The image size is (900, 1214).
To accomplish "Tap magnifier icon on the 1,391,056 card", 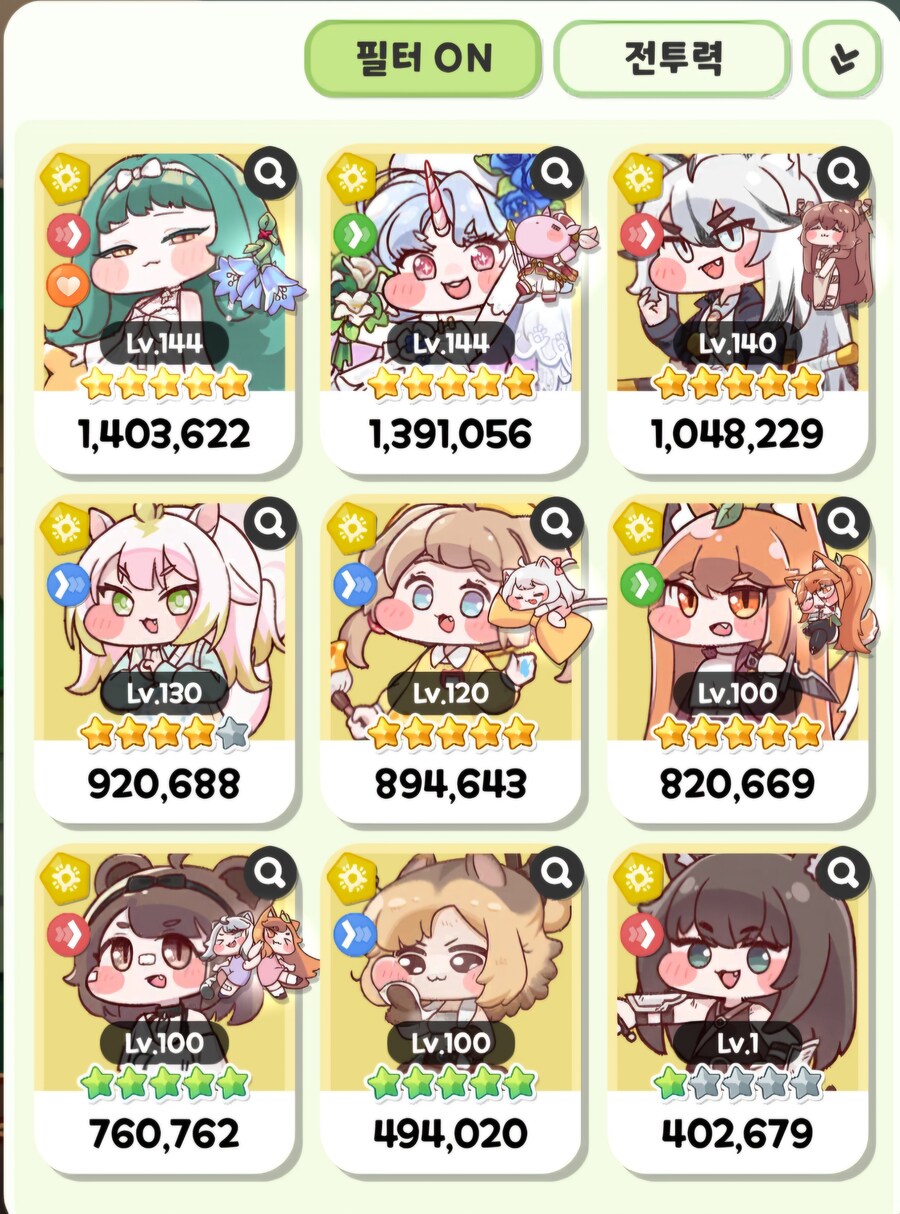I will [556, 174].
